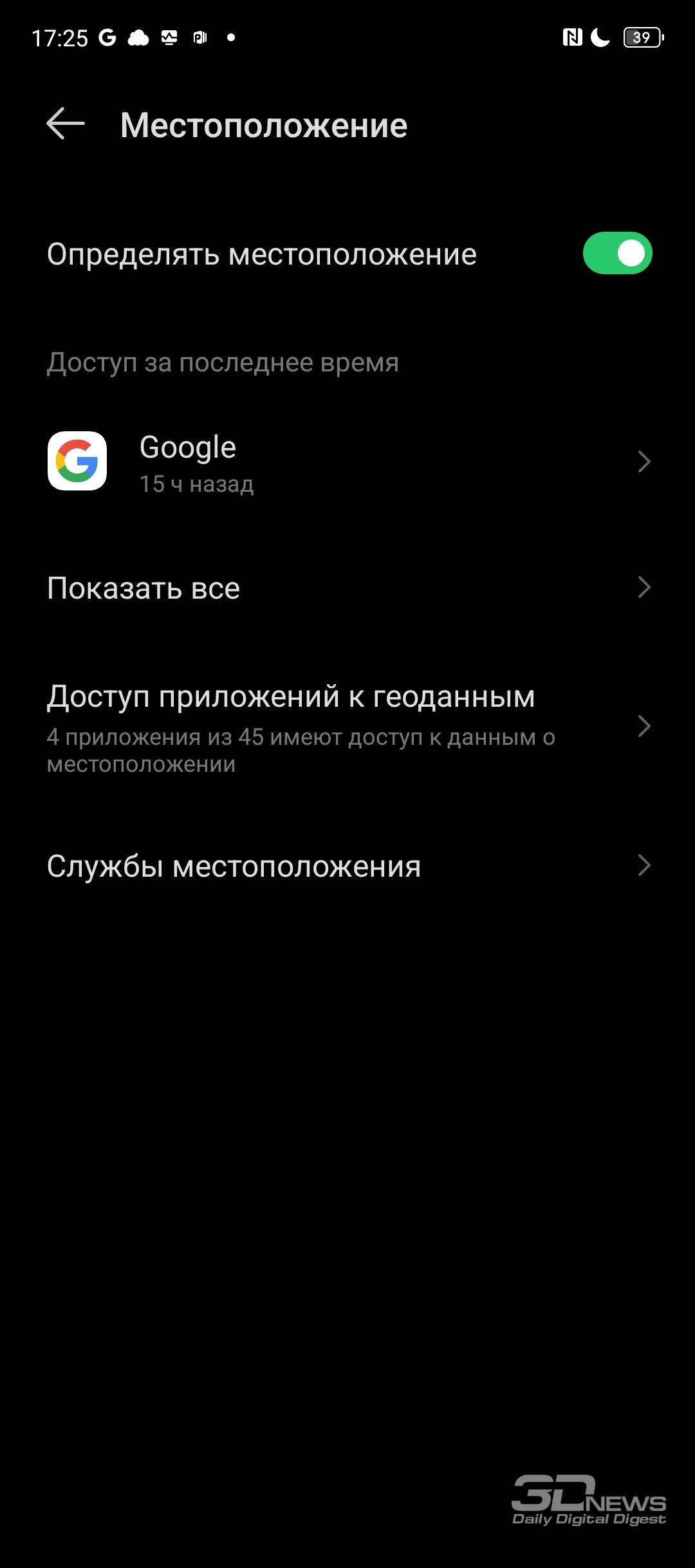Open Google's recent location access
Viewport: 695px width, 1568px height.
click(x=347, y=462)
